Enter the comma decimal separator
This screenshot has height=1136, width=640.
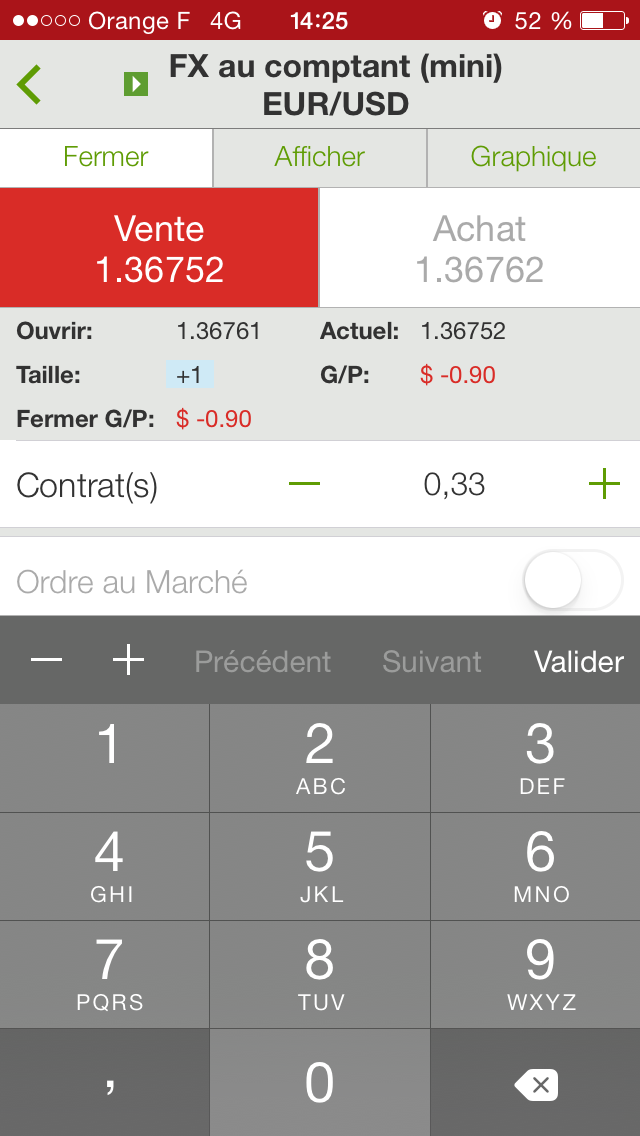click(x=105, y=1084)
